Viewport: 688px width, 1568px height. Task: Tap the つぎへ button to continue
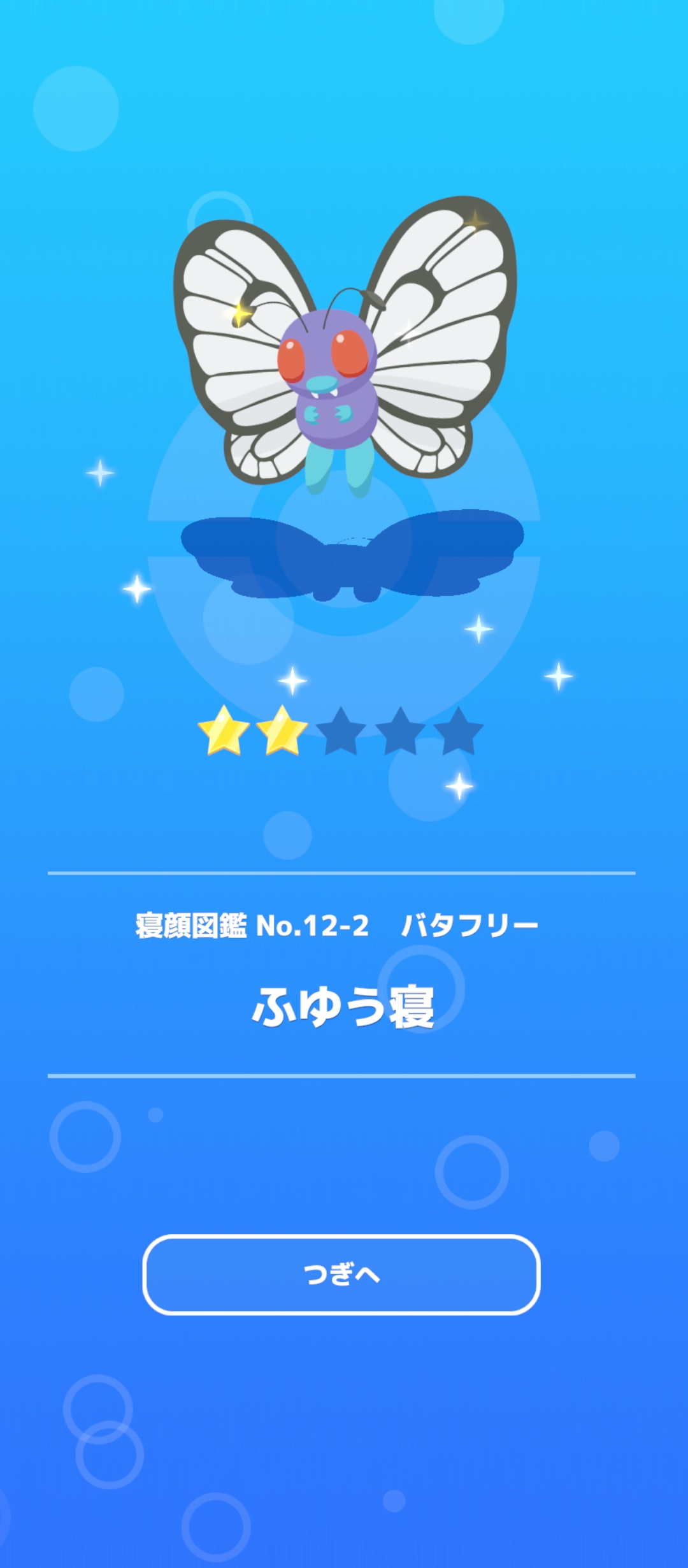tap(341, 1275)
